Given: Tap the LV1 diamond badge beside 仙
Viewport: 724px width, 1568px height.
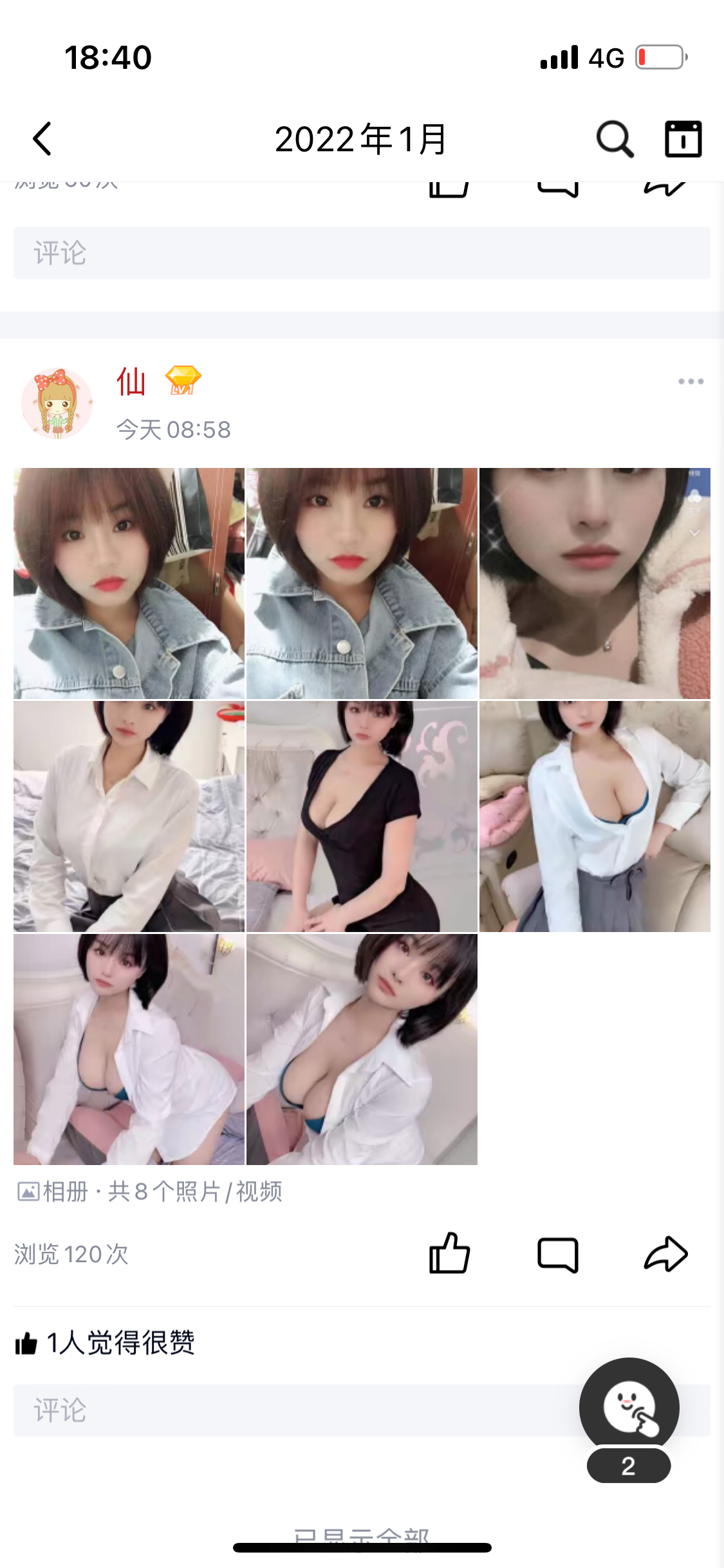Looking at the screenshot, I should [181, 380].
